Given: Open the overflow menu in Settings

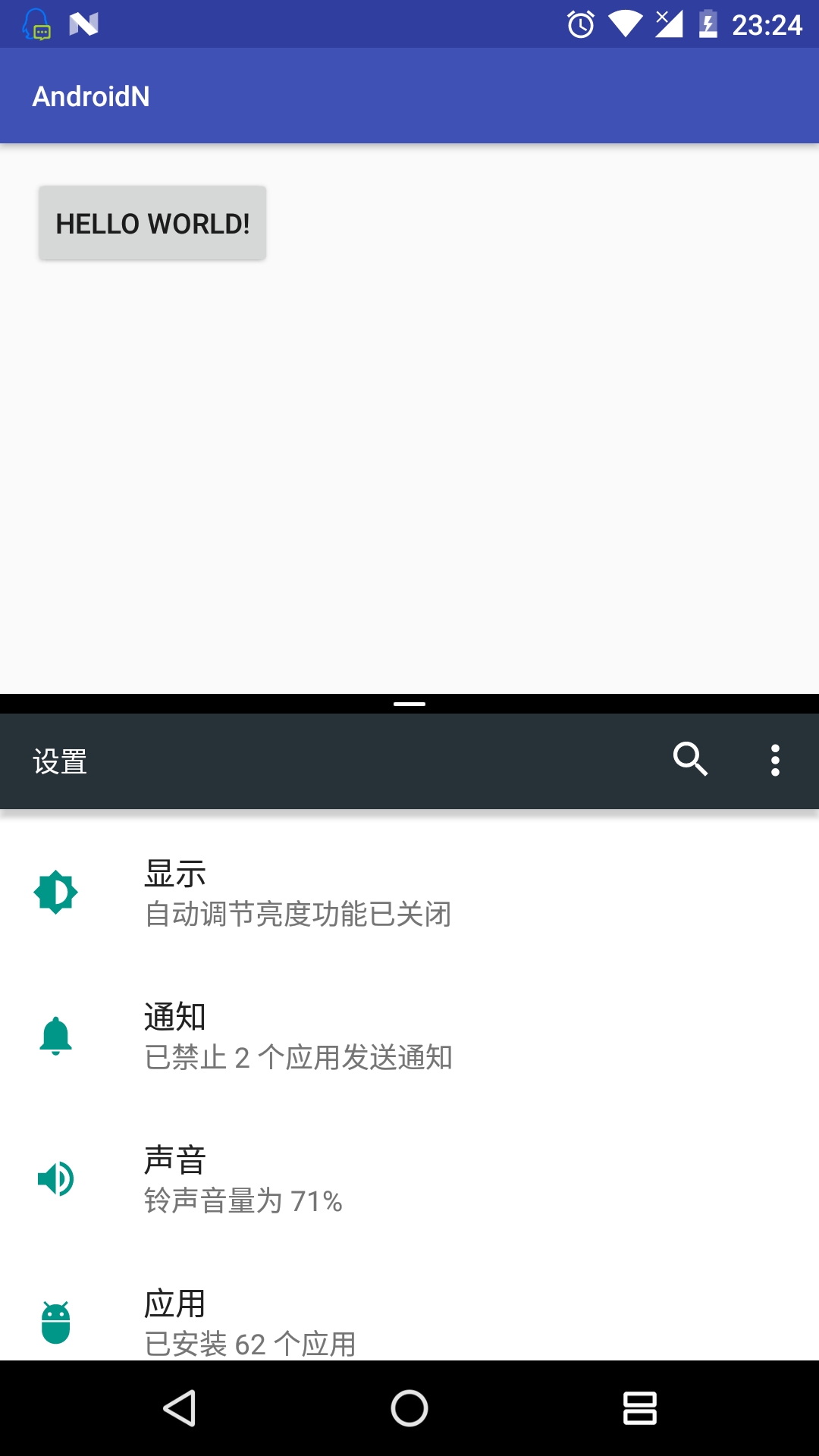Looking at the screenshot, I should coord(775,761).
